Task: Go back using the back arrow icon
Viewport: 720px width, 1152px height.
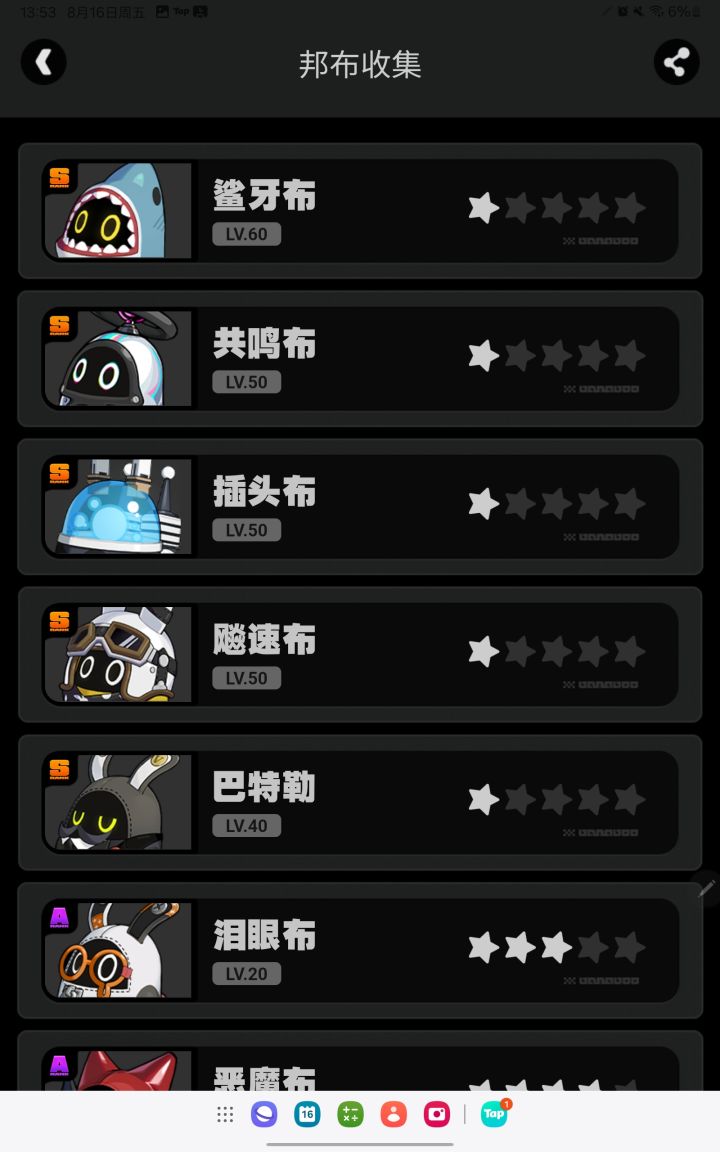Action: pyautogui.click(x=44, y=62)
